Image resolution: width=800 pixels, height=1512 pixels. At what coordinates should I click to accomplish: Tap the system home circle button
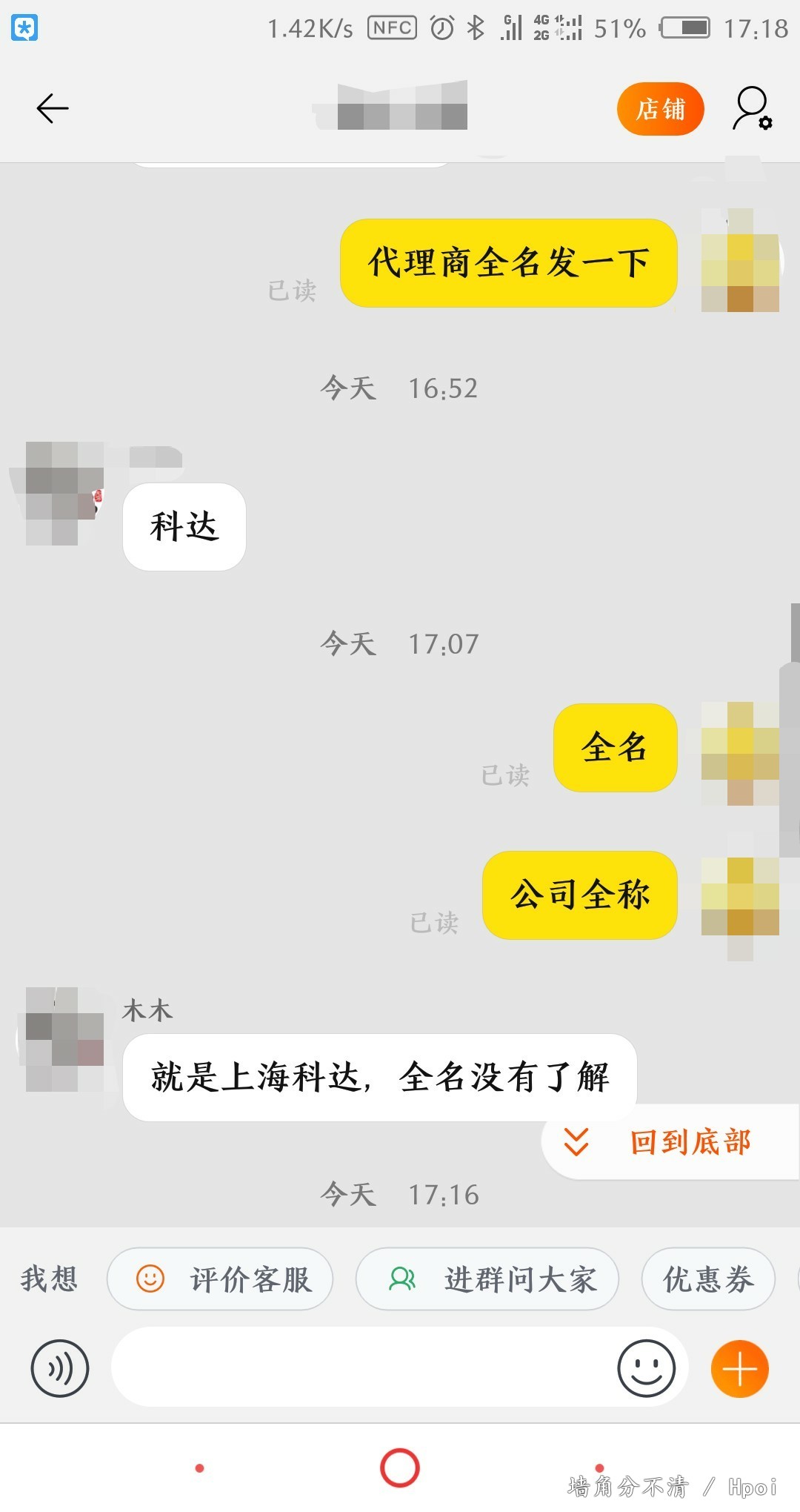400,1468
